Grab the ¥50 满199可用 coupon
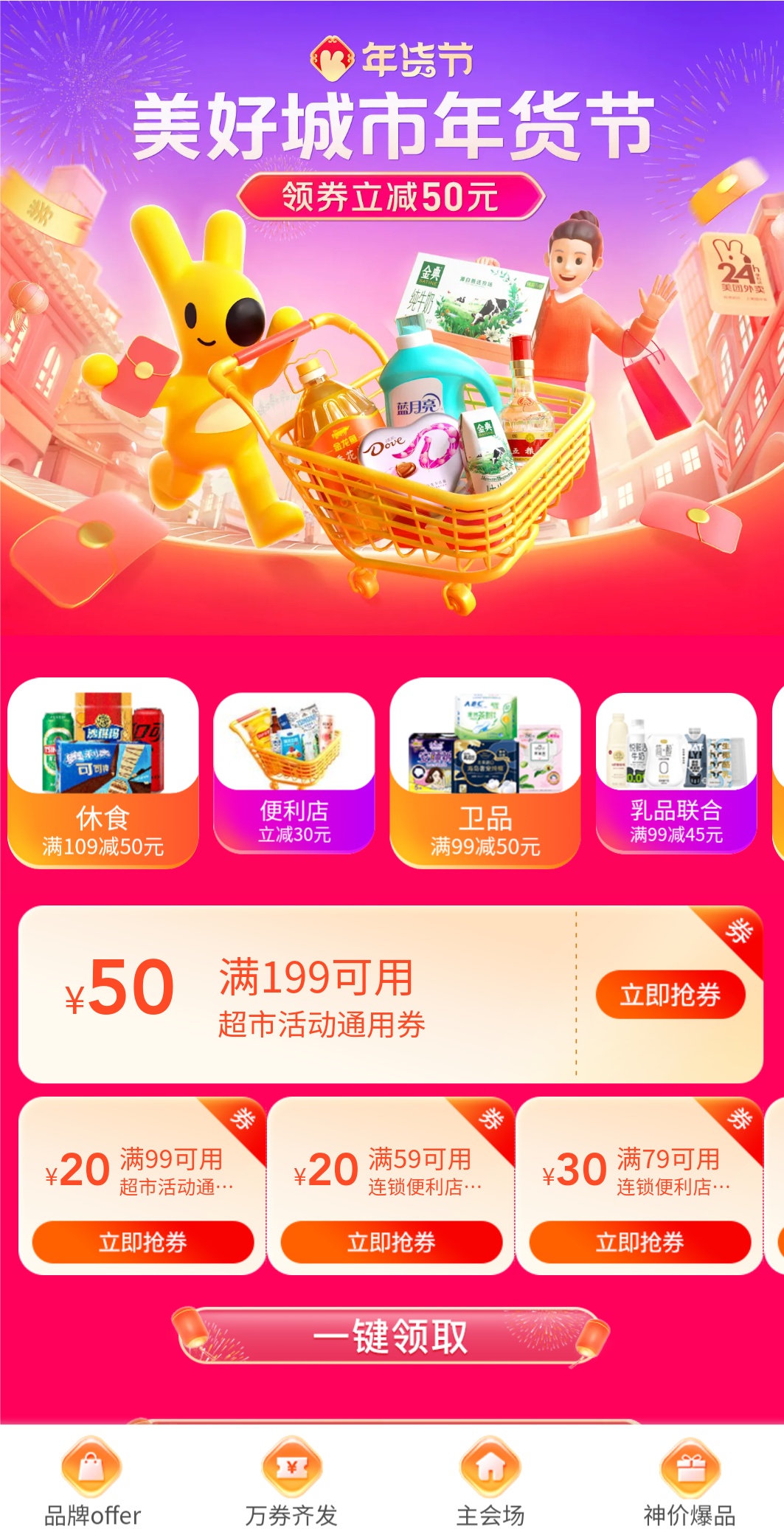This screenshot has width=784, height=1529. click(x=670, y=995)
